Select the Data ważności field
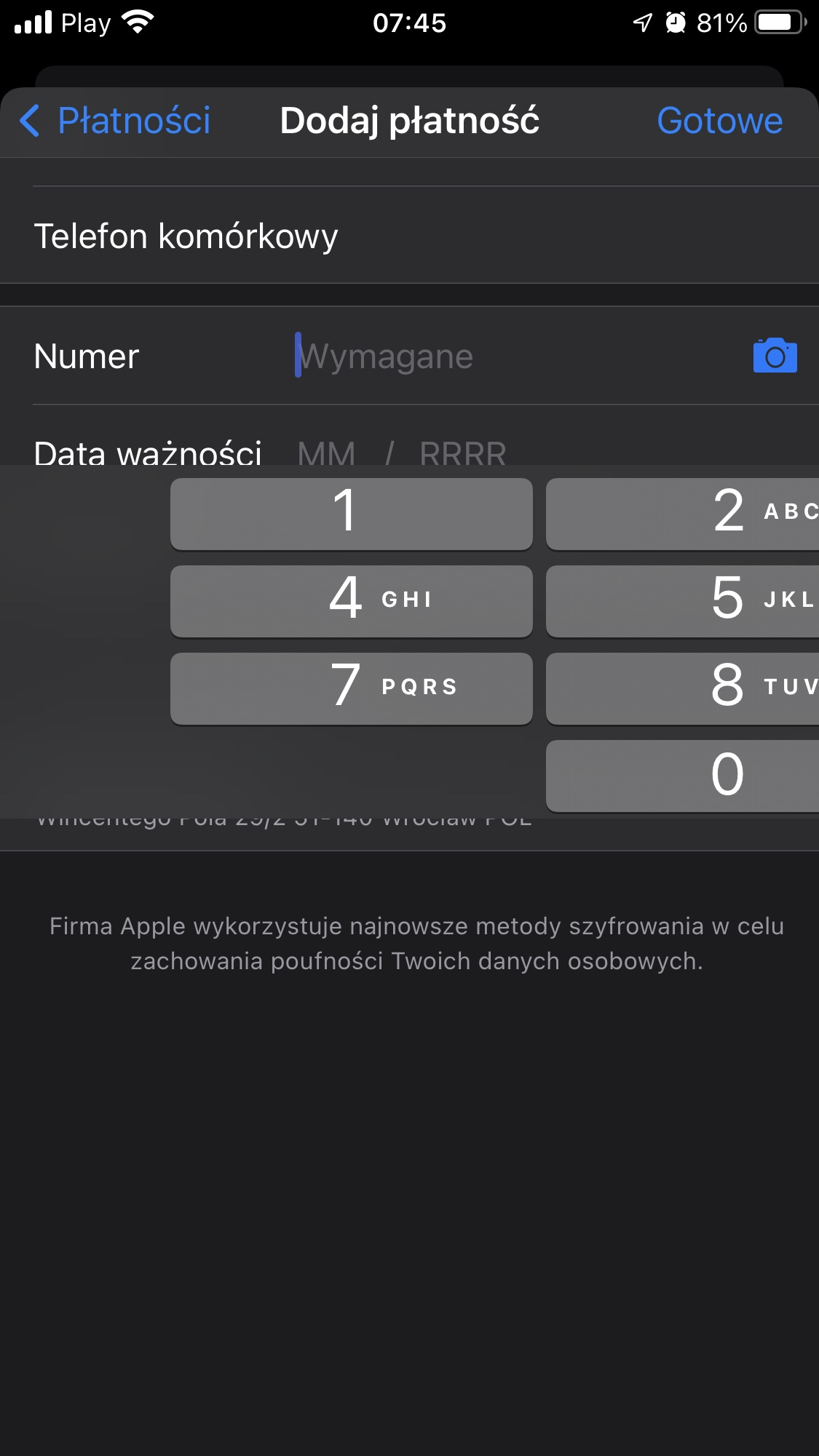The image size is (819, 1456). 400,453
